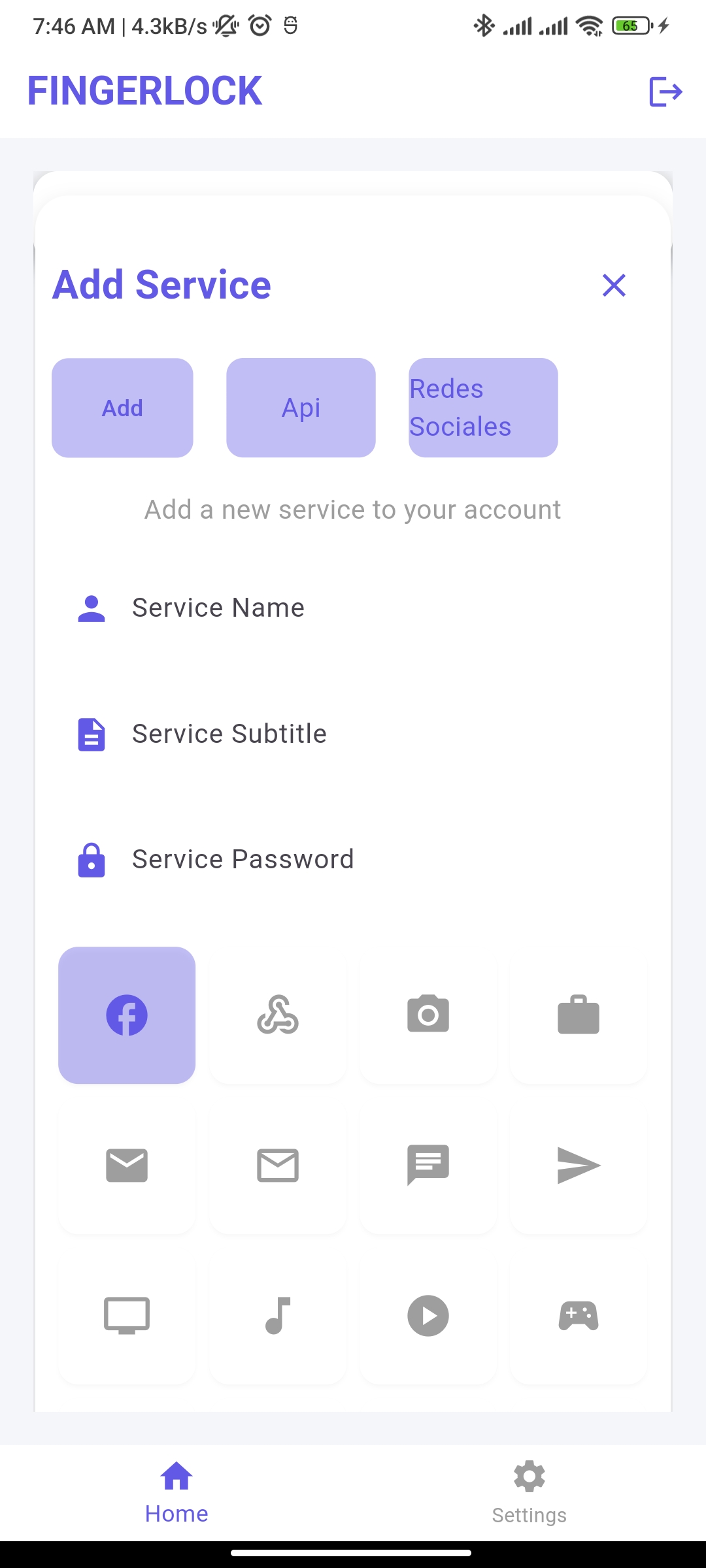This screenshot has height=1568, width=706.
Task: Select the Add chip
Action: pyautogui.click(x=122, y=408)
